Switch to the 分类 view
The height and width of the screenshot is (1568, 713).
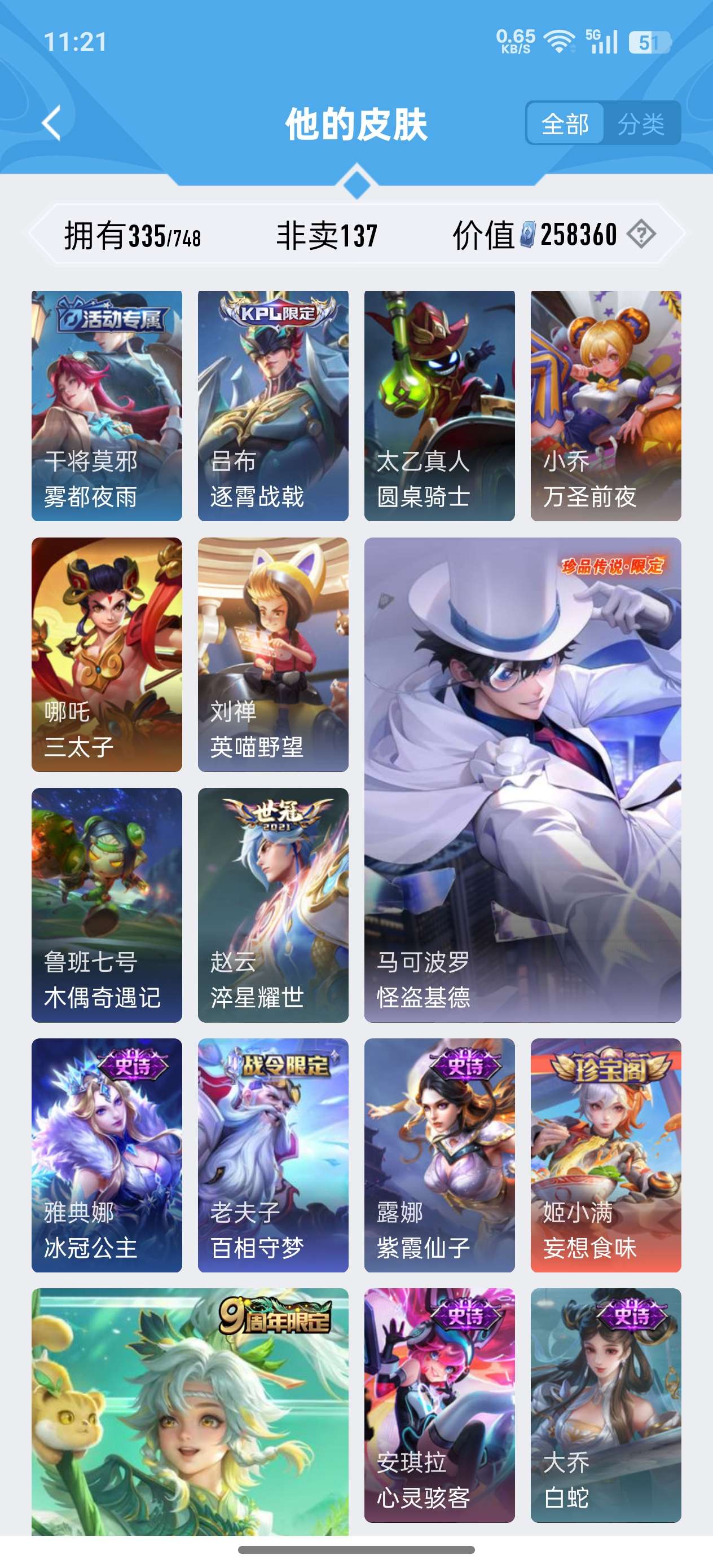coord(641,124)
